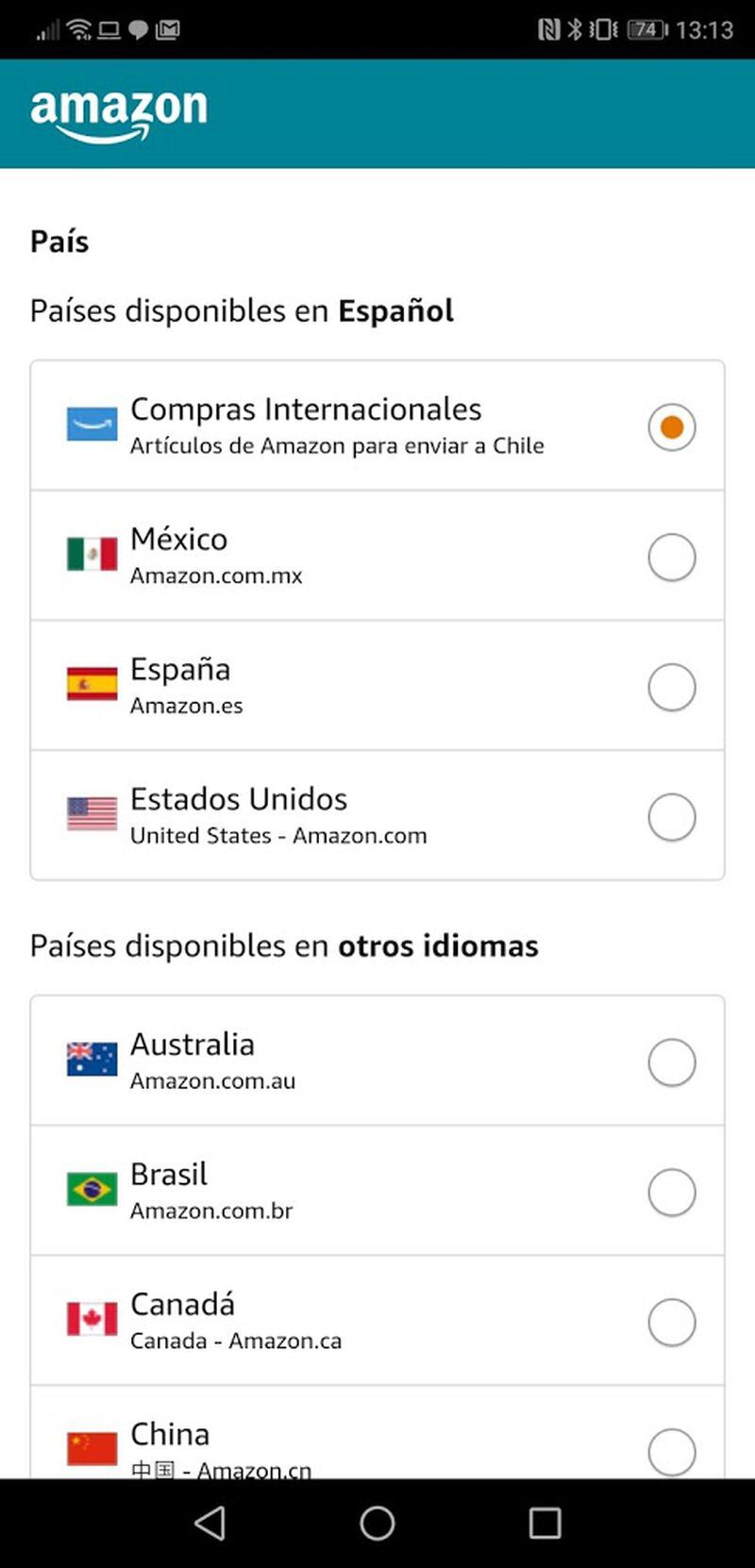
Task: Select Australia Amazon.com.au
Action: [377, 1060]
